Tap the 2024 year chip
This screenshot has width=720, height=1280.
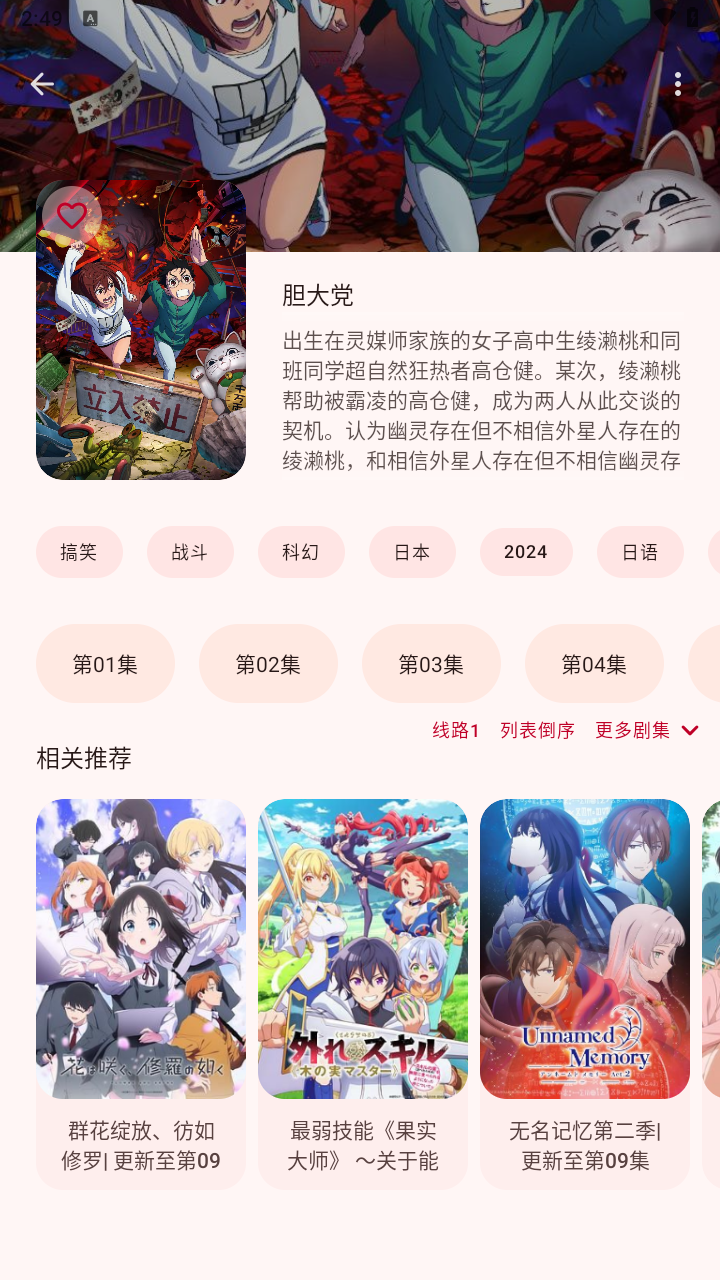point(526,552)
